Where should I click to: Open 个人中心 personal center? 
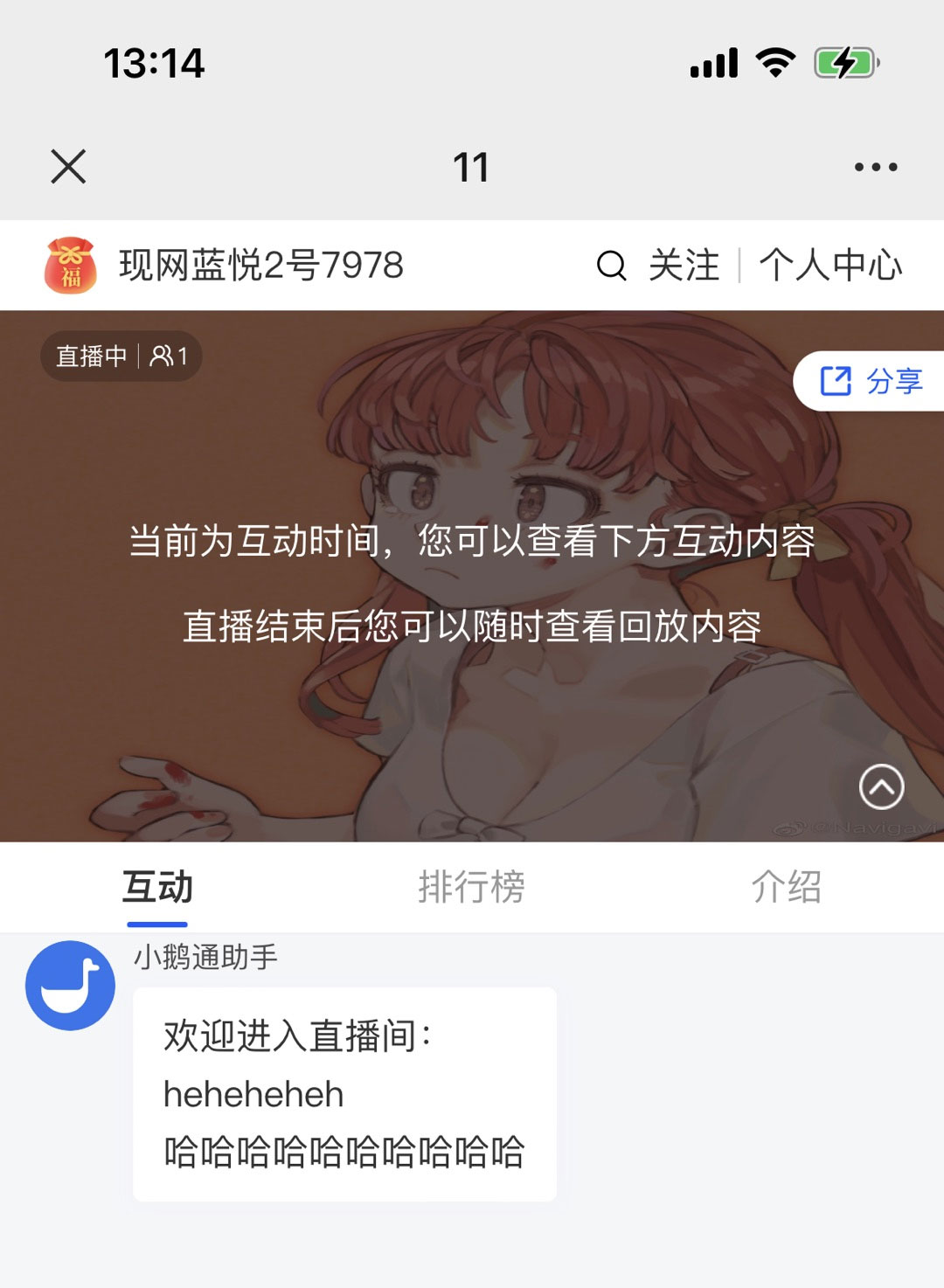click(830, 265)
